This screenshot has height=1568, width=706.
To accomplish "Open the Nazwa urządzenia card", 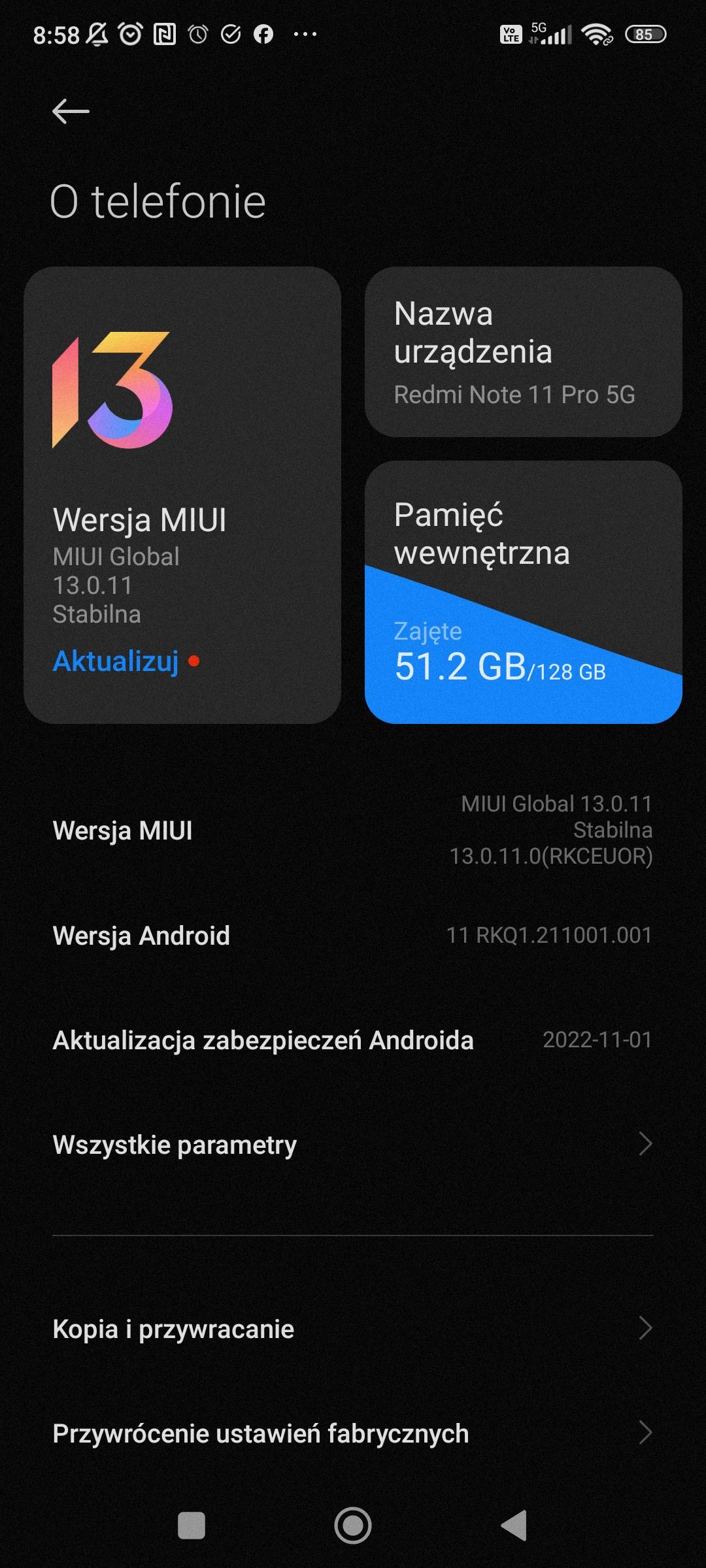I will tap(523, 353).
